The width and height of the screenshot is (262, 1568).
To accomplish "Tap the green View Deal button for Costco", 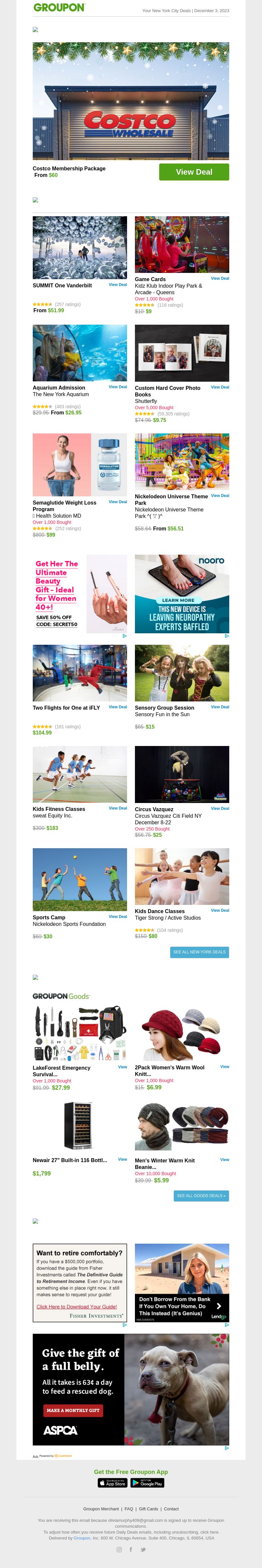I will point(194,172).
